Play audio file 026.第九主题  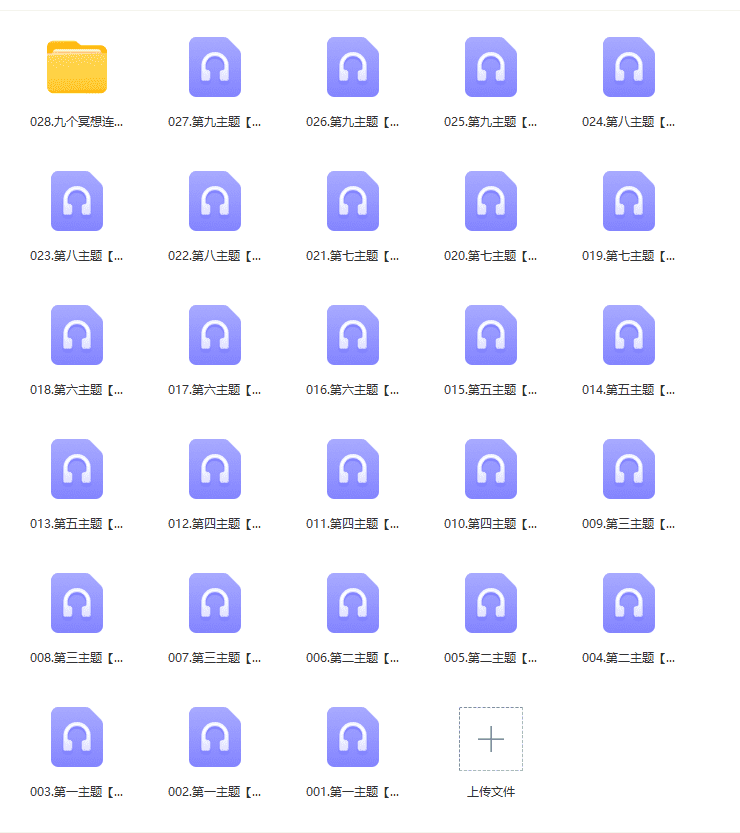353,67
